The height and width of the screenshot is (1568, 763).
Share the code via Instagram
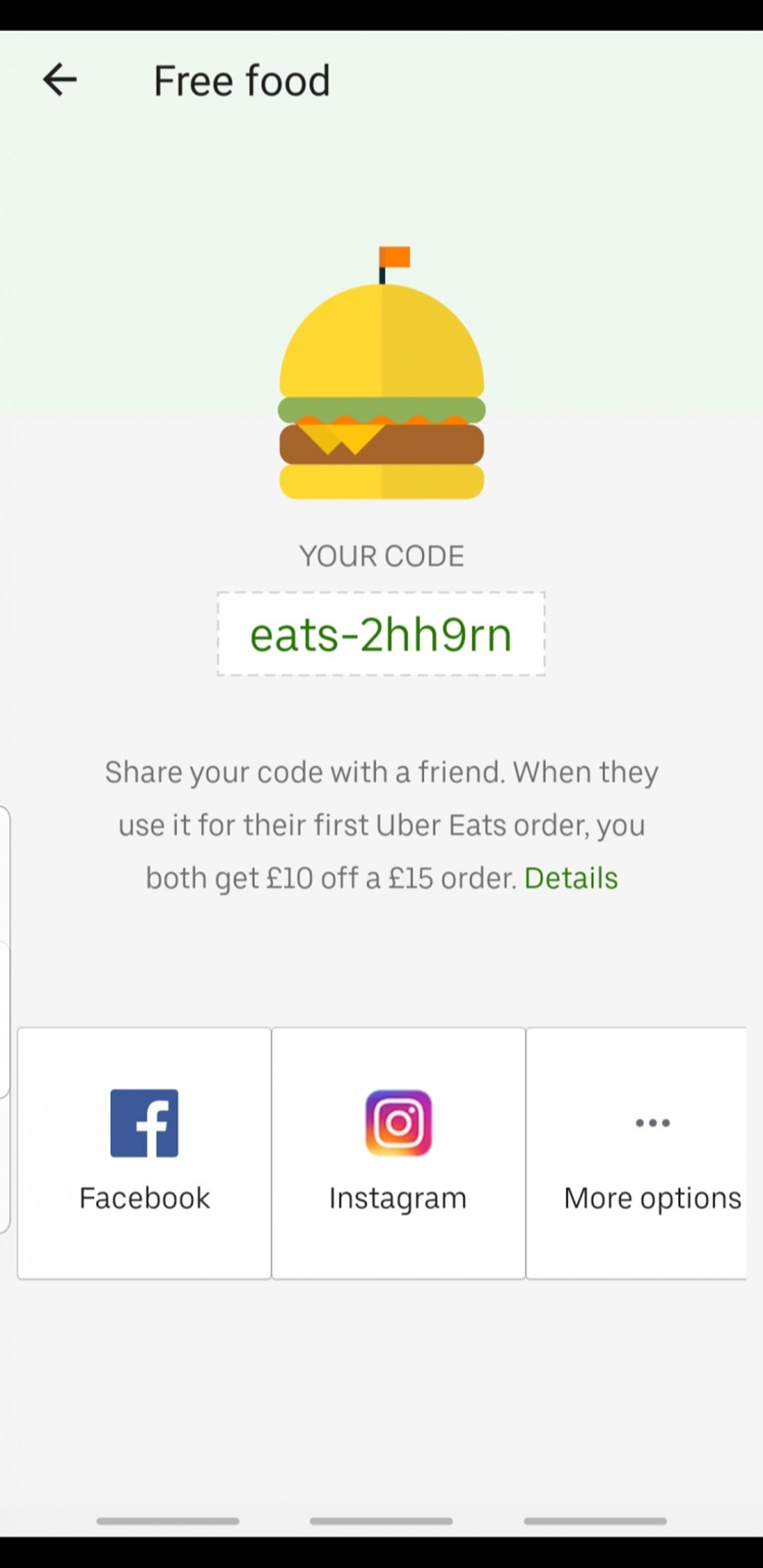coord(398,1152)
